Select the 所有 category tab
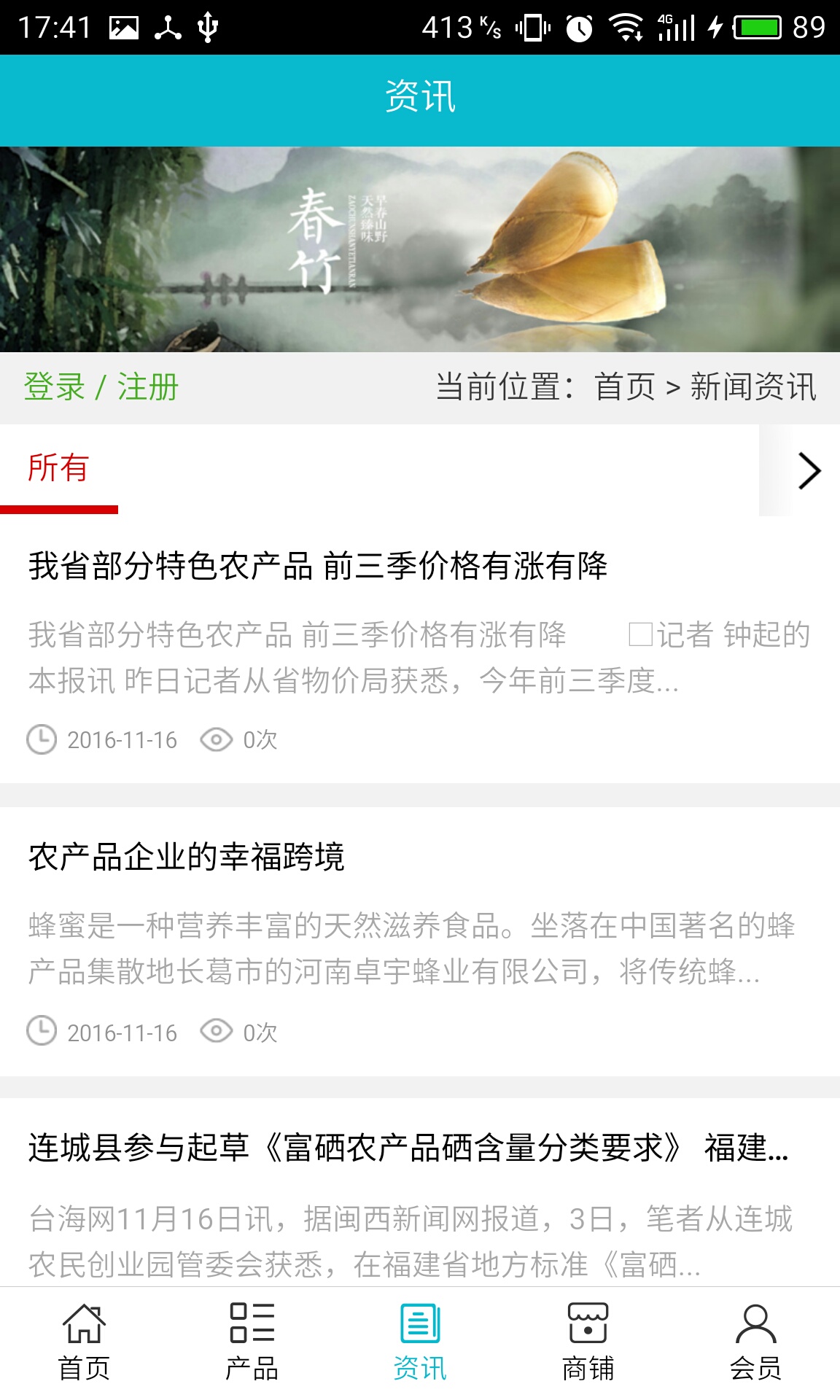Screen dimensions: 840x1400 point(58,468)
